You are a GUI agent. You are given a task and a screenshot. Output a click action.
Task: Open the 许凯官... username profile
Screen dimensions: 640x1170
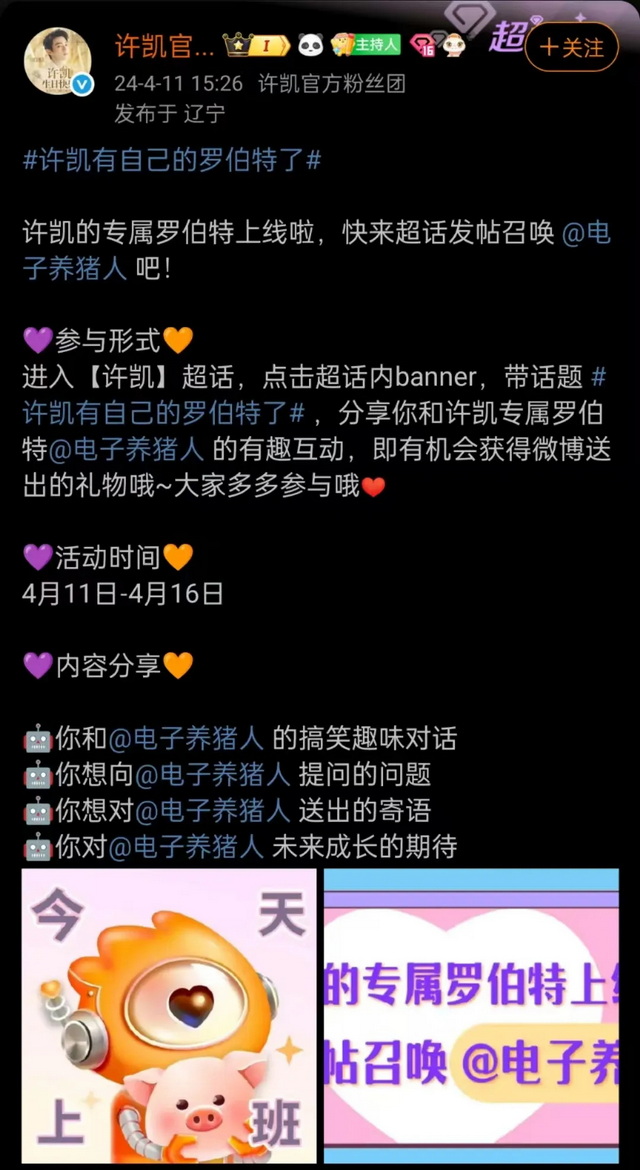click(165, 45)
